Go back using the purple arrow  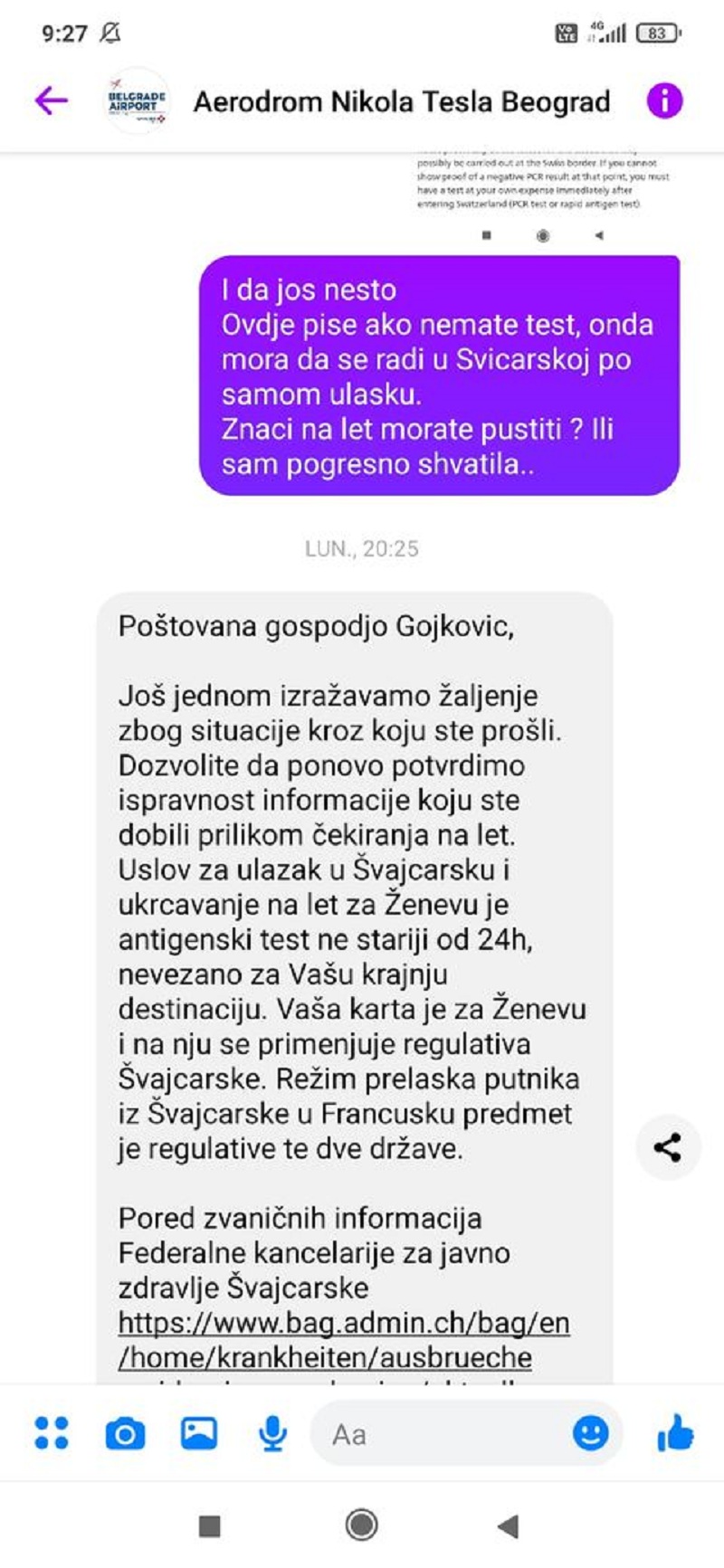point(51,100)
